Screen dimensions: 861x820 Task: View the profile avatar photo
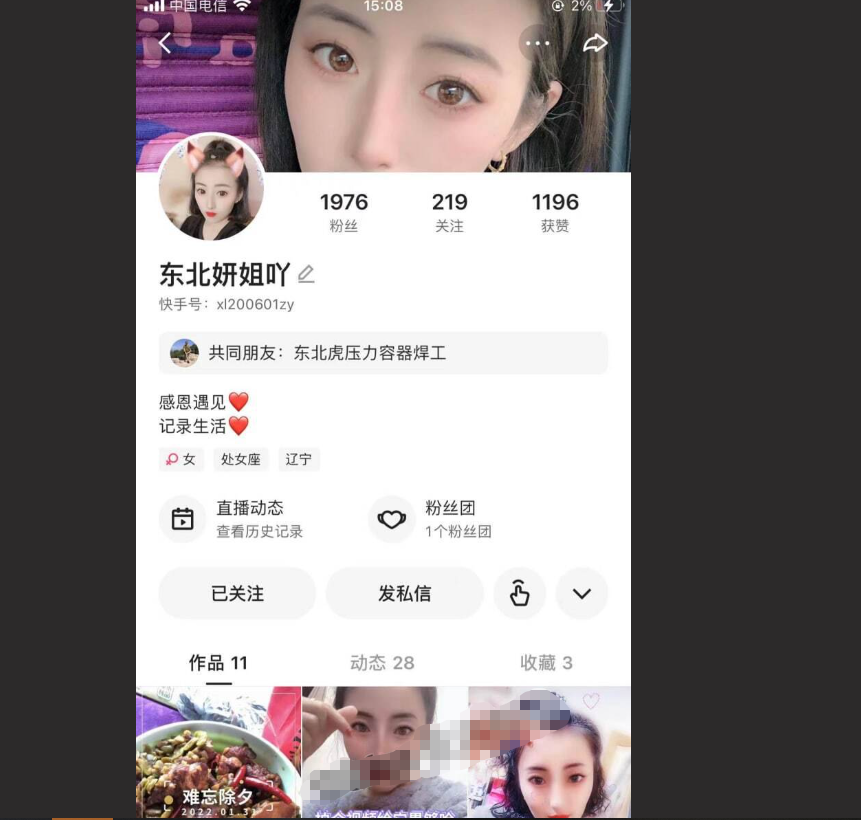pyautogui.click(x=211, y=188)
